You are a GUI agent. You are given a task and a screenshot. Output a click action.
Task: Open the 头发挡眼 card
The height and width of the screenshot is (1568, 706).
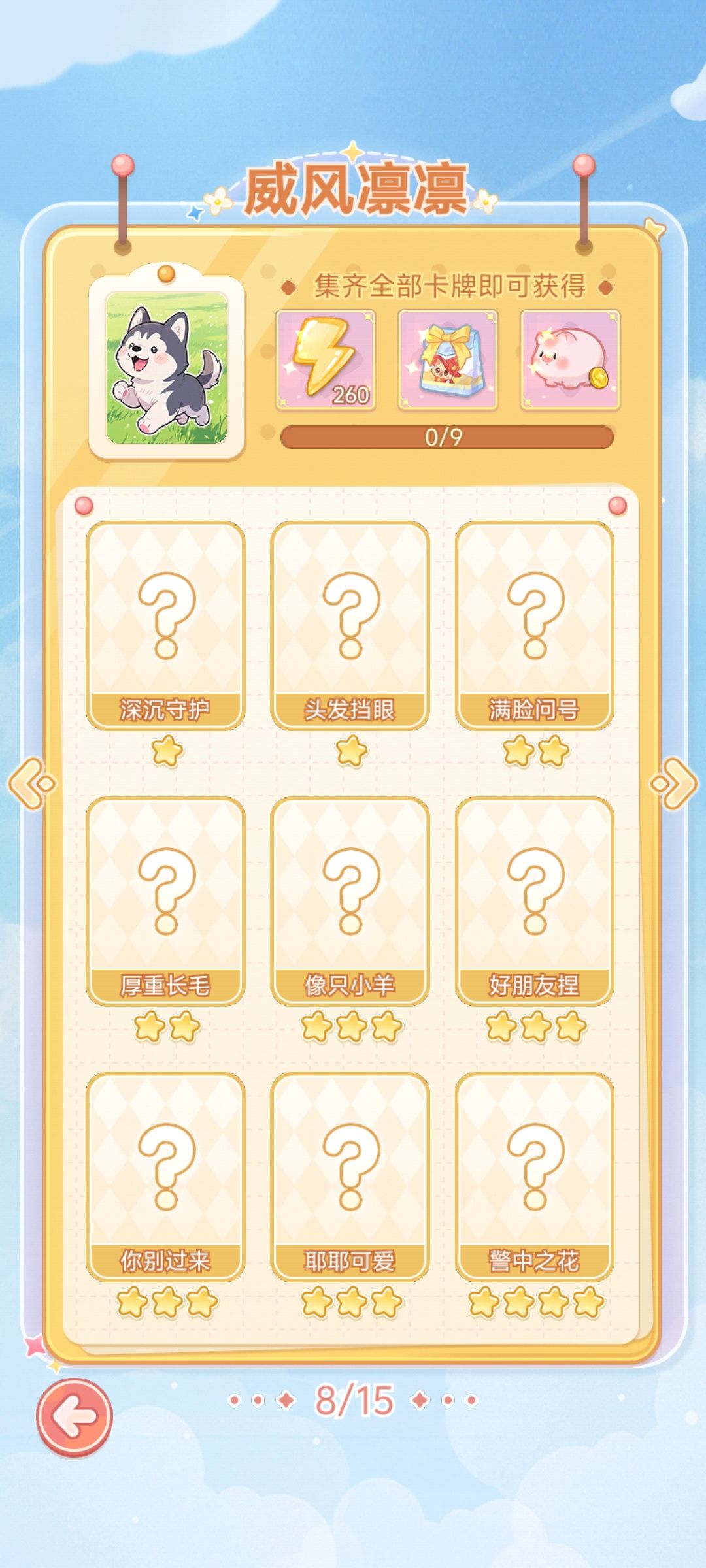tap(350, 625)
